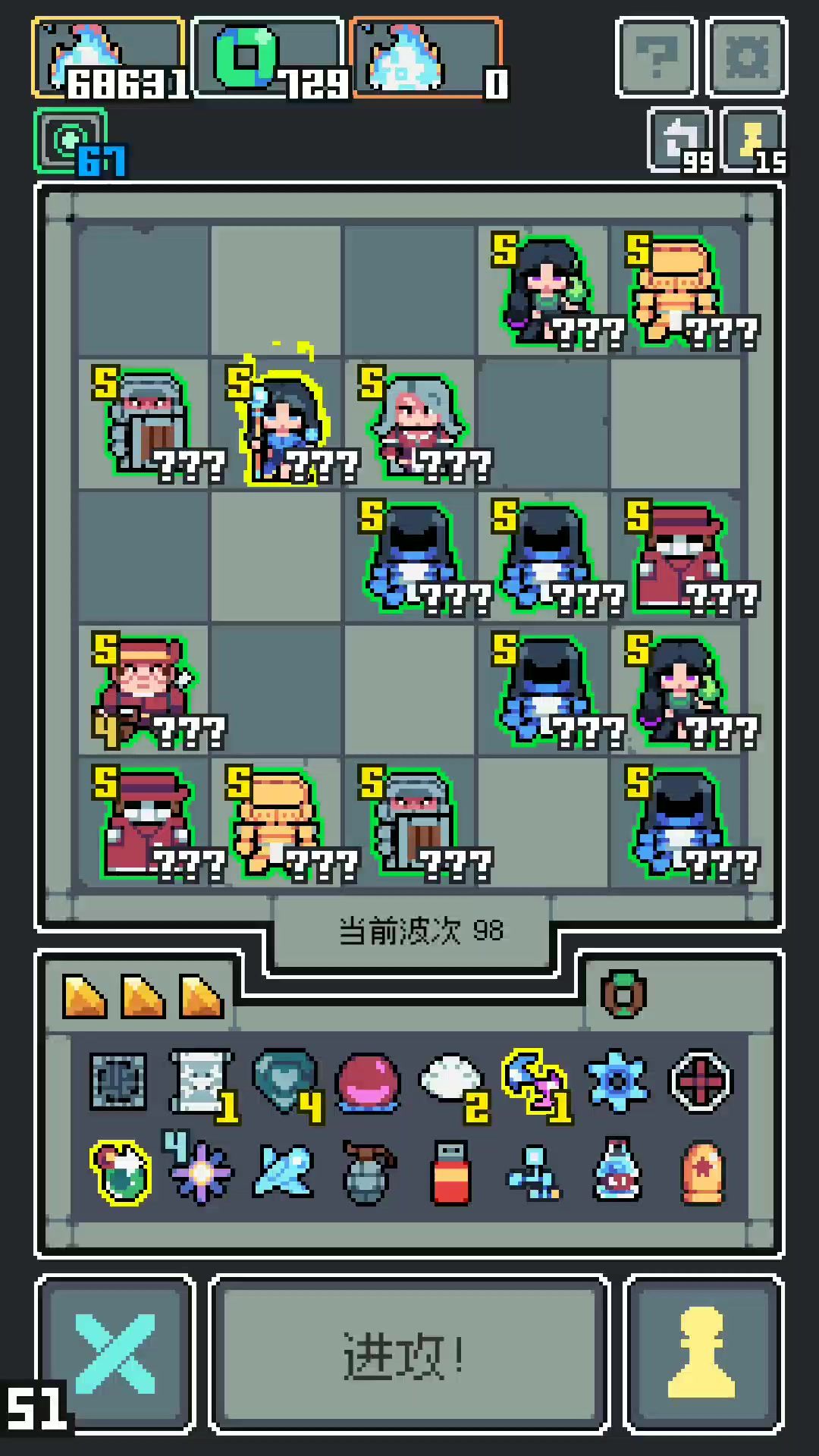Pick the grenade item
This screenshot has width=819, height=1456.
click(367, 1172)
